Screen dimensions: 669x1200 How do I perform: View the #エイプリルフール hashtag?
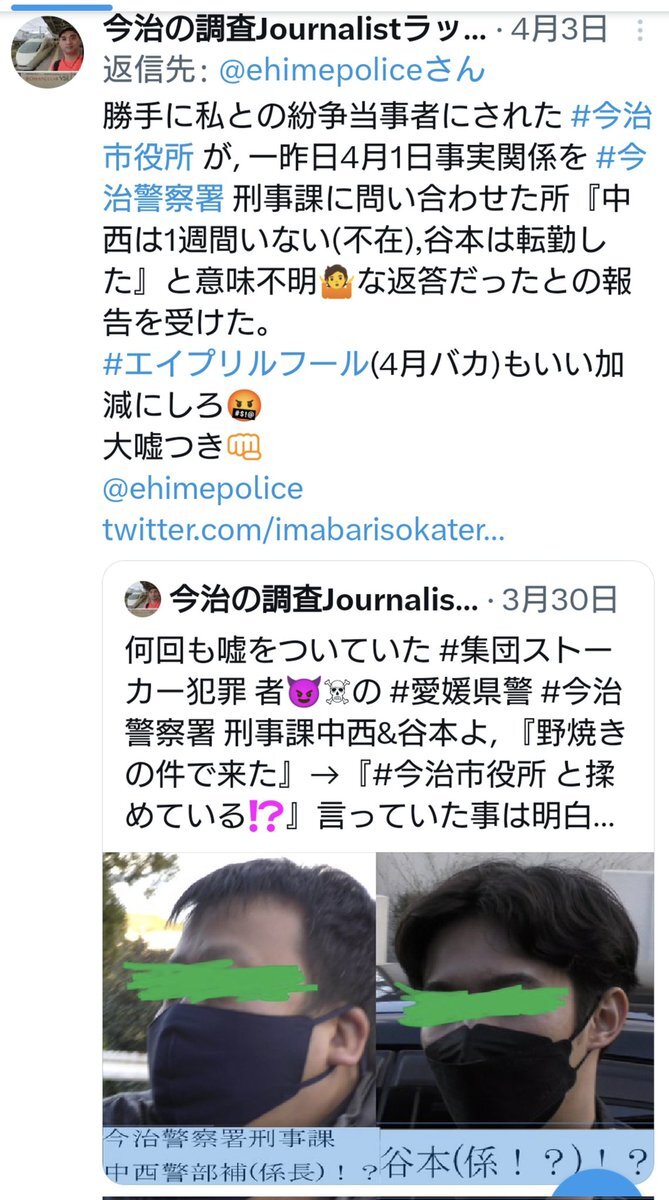point(235,364)
